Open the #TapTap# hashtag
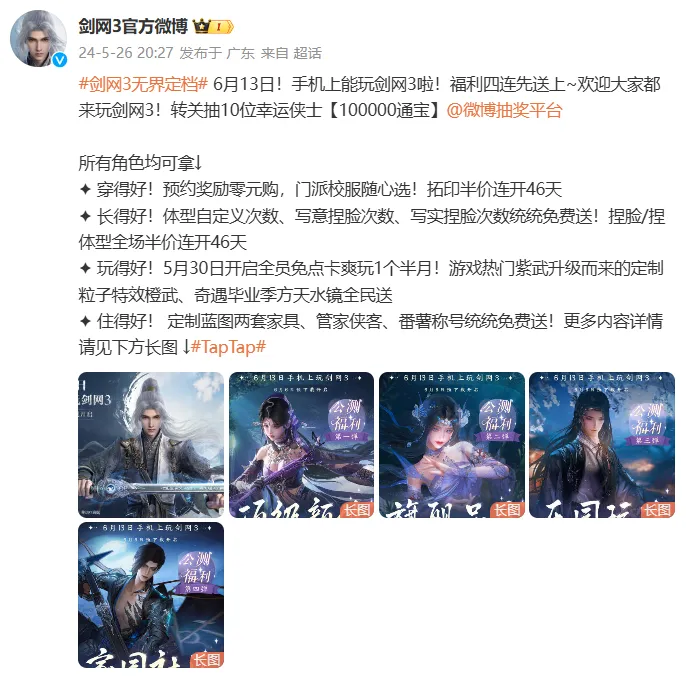This screenshot has height=679, width=686. [228, 345]
